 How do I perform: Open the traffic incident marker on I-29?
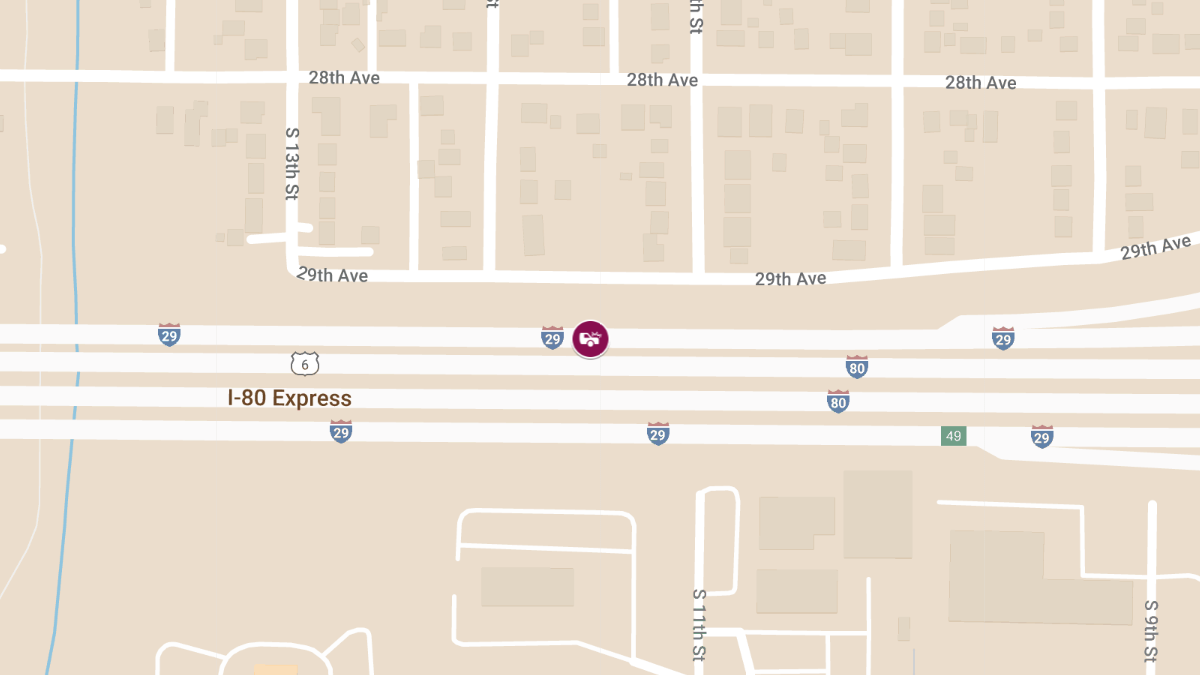pyautogui.click(x=590, y=339)
